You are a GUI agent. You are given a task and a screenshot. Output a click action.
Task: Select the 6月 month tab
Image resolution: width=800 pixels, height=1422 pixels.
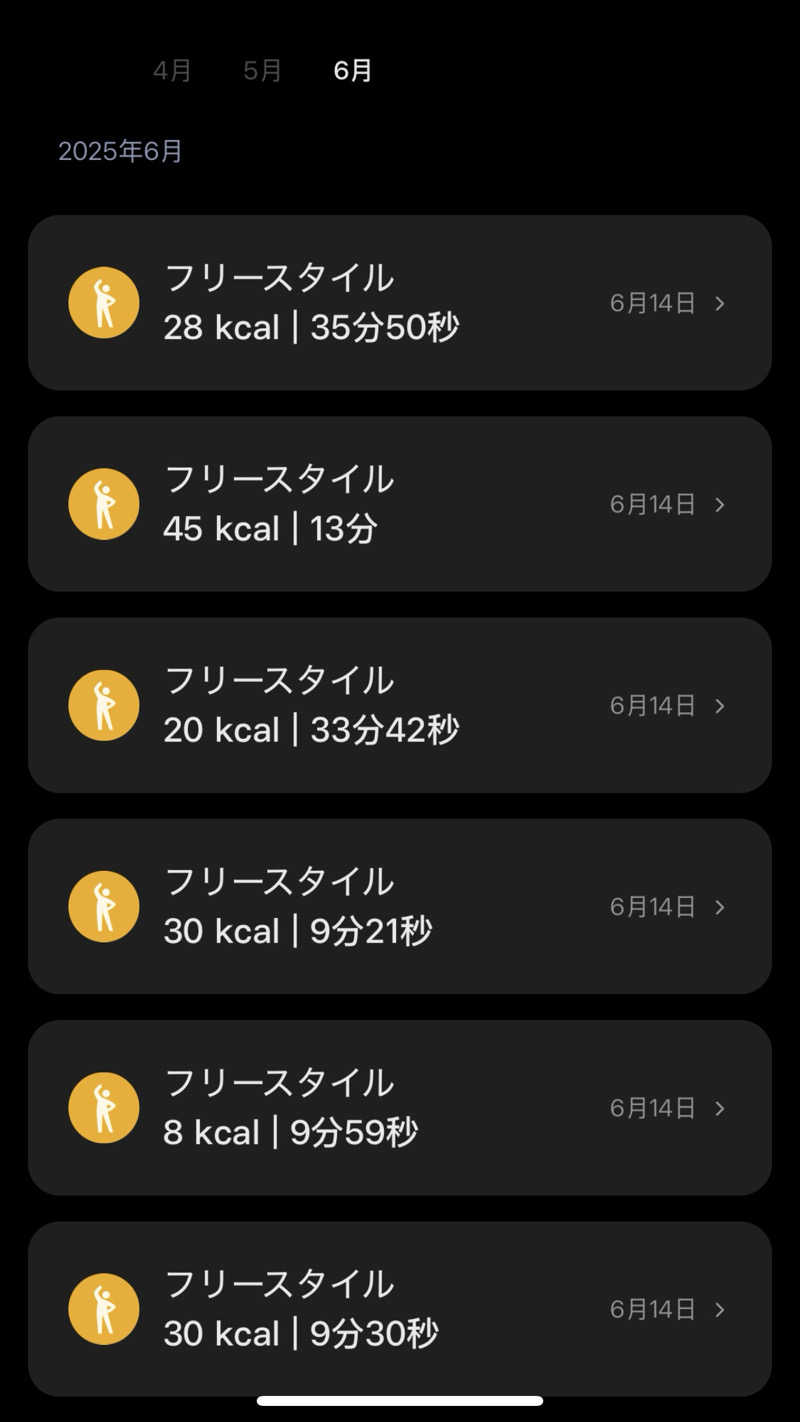(x=353, y=71)
